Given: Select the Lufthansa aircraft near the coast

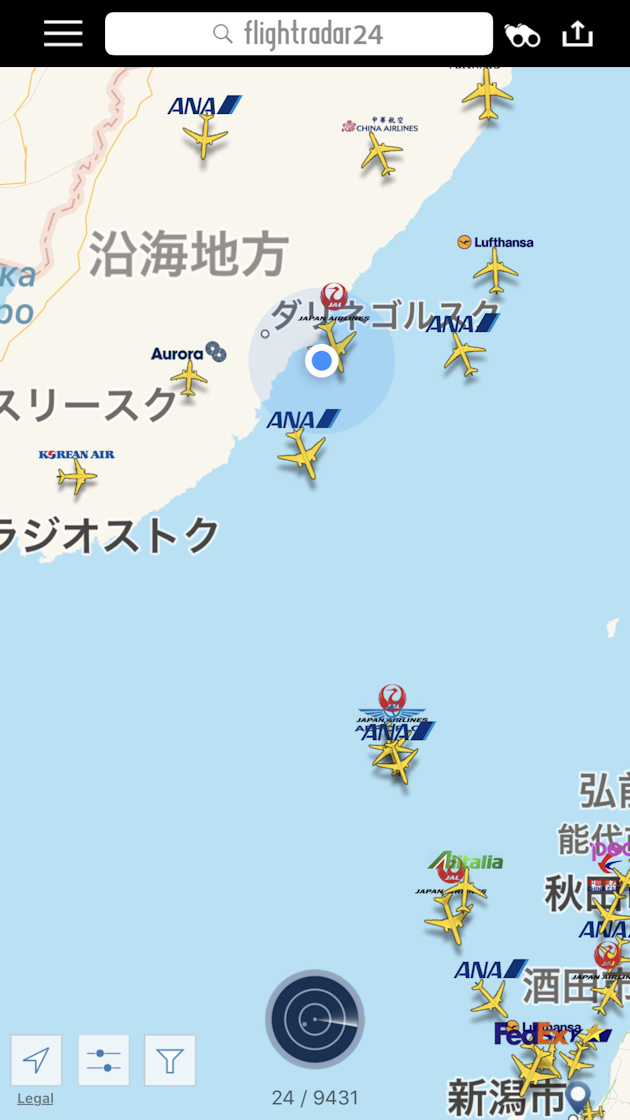Looking at the screenshot, I should coord(495,270).
